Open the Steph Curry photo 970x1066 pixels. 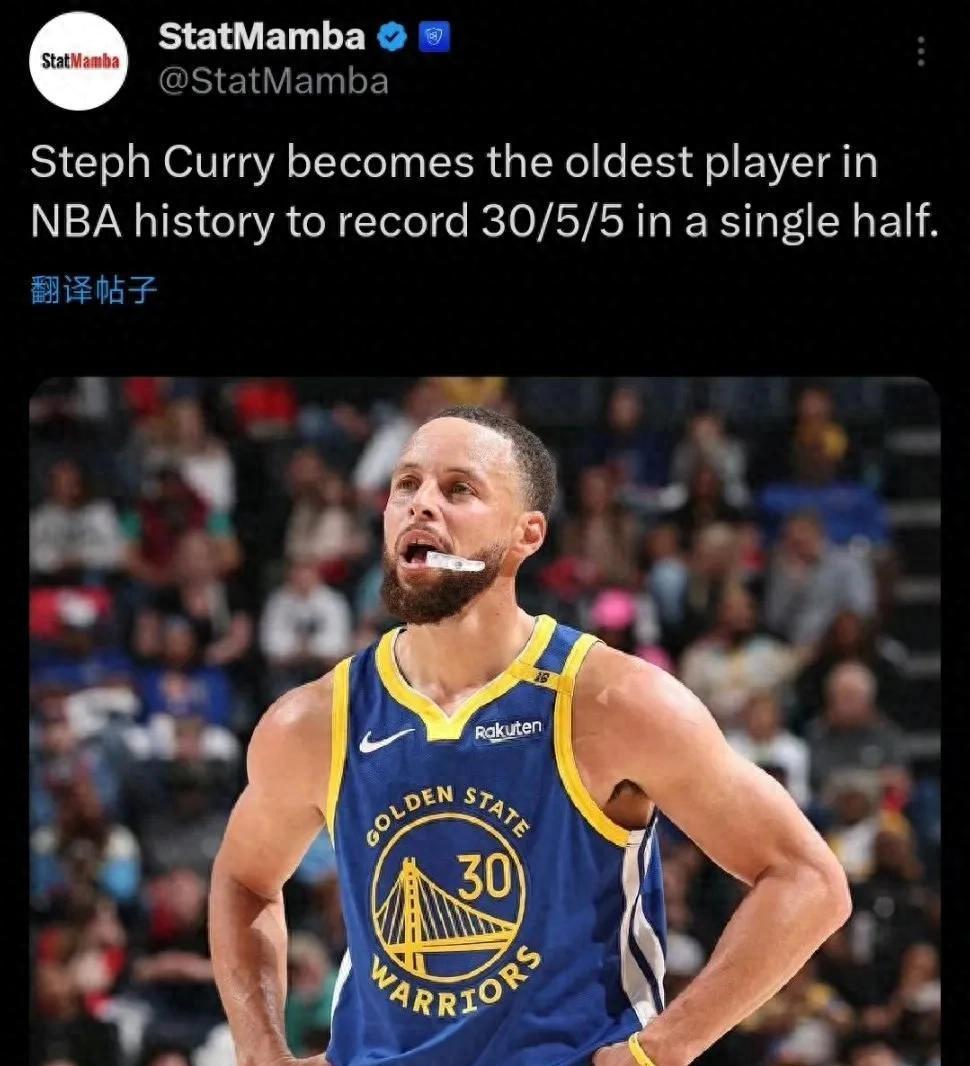485,720
